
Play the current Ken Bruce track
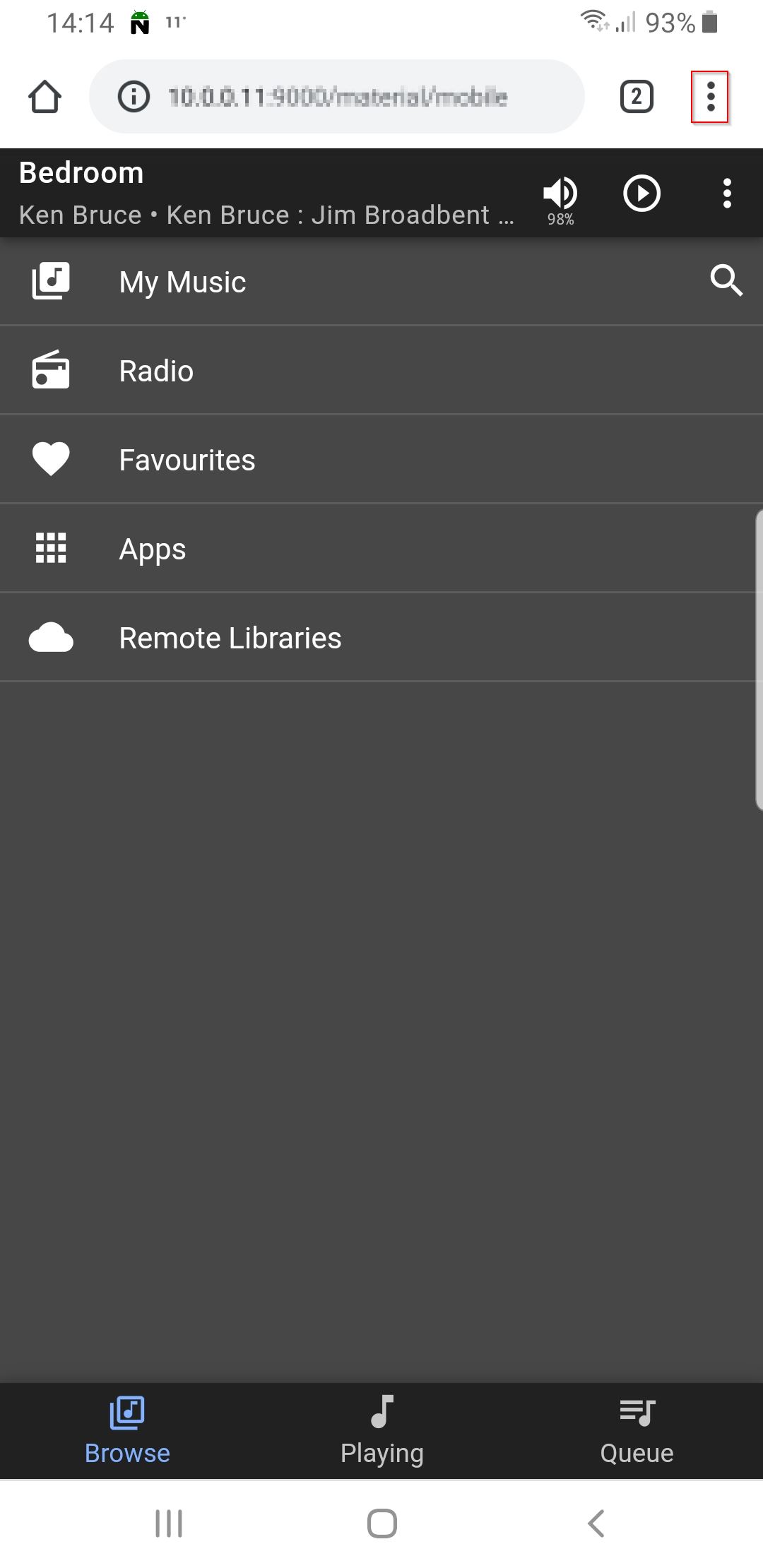[x=641, y=194]
